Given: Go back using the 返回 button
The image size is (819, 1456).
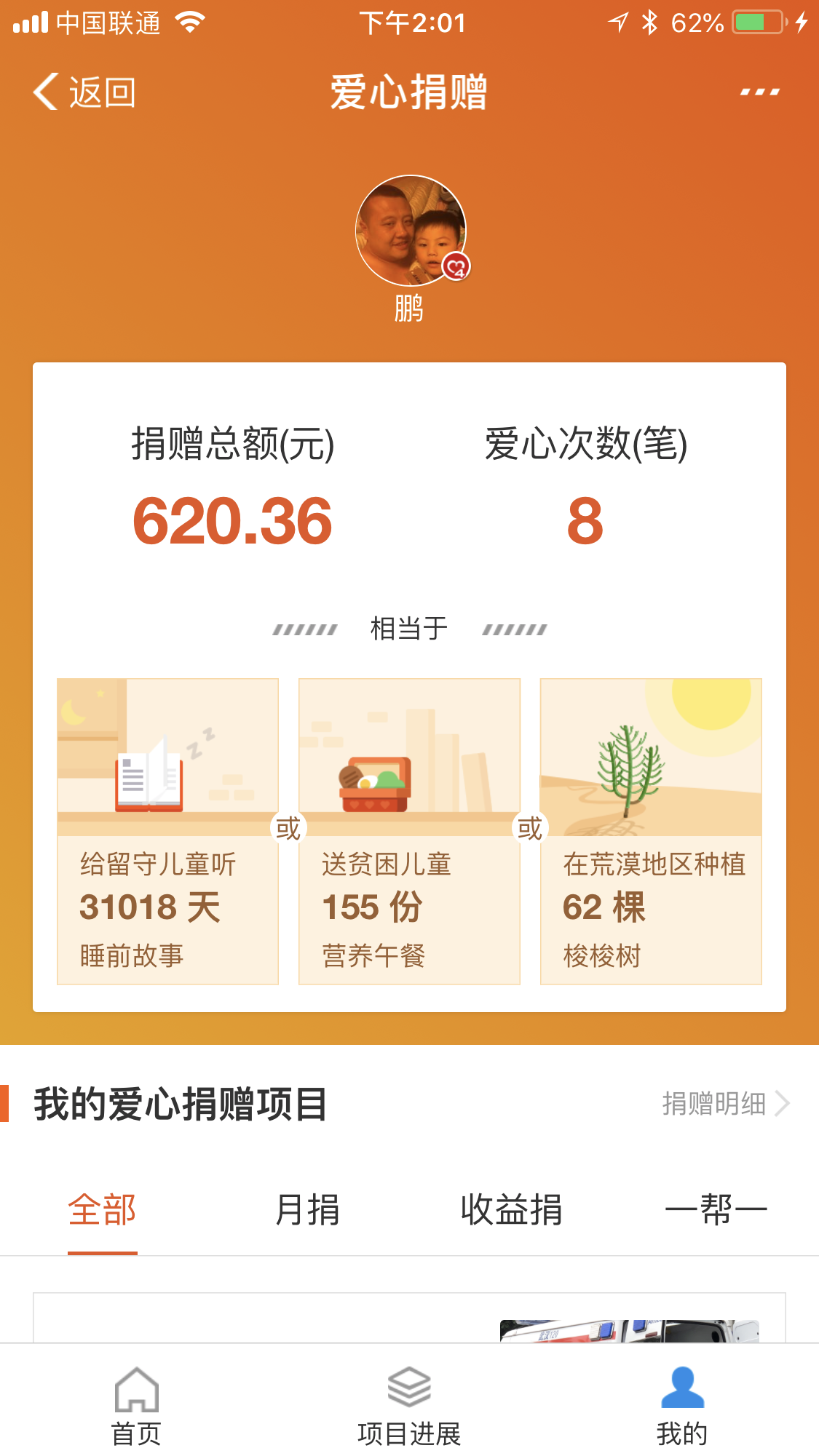Looking at the screenshot, I should point(84,92).
